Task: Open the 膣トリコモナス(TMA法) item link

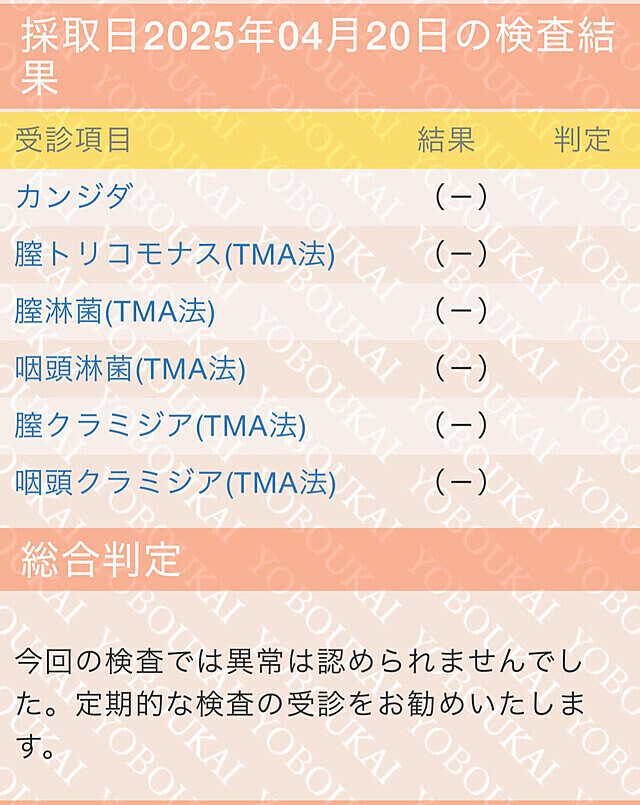Action: [x=174, y=254]
